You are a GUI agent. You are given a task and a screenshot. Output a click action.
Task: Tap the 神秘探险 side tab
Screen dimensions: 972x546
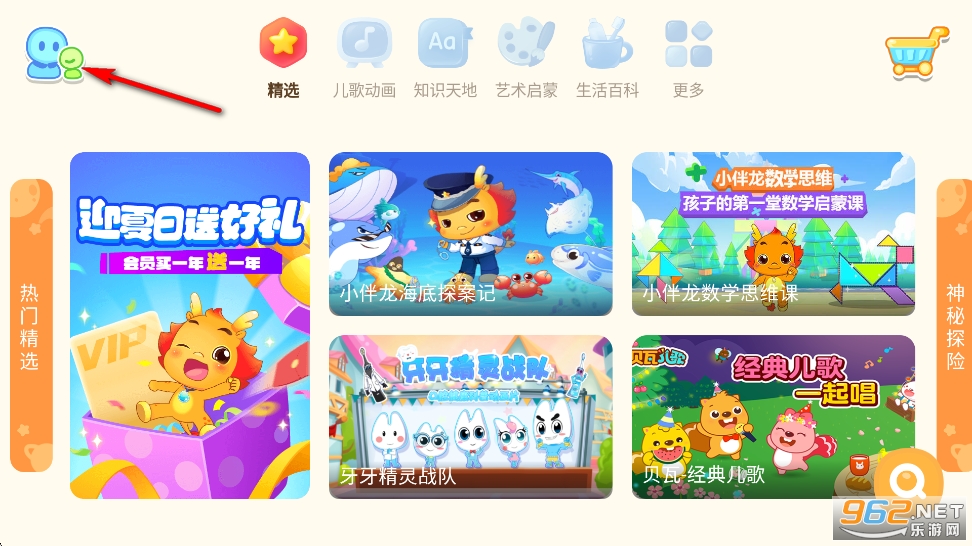[x=955, y=325]
